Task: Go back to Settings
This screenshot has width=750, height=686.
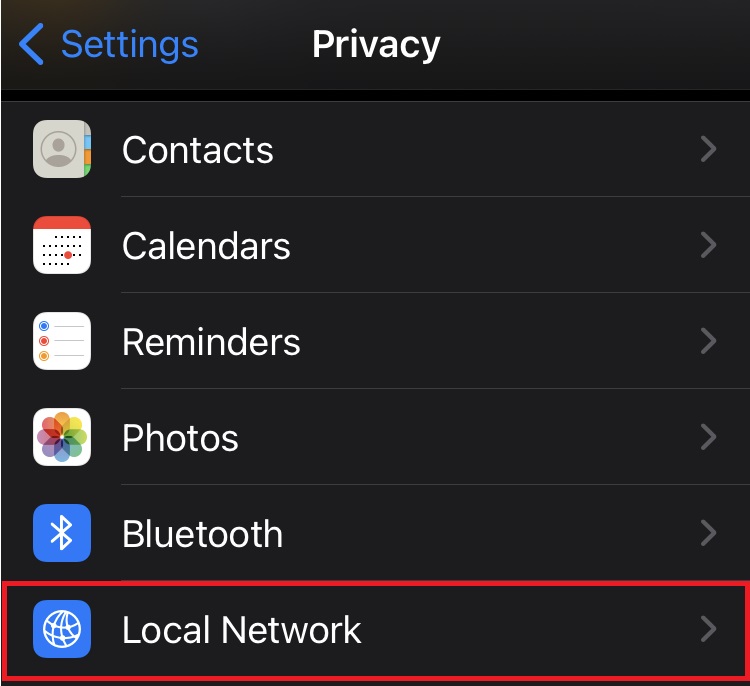Action: pyautogui.click(x=108, y=45)
